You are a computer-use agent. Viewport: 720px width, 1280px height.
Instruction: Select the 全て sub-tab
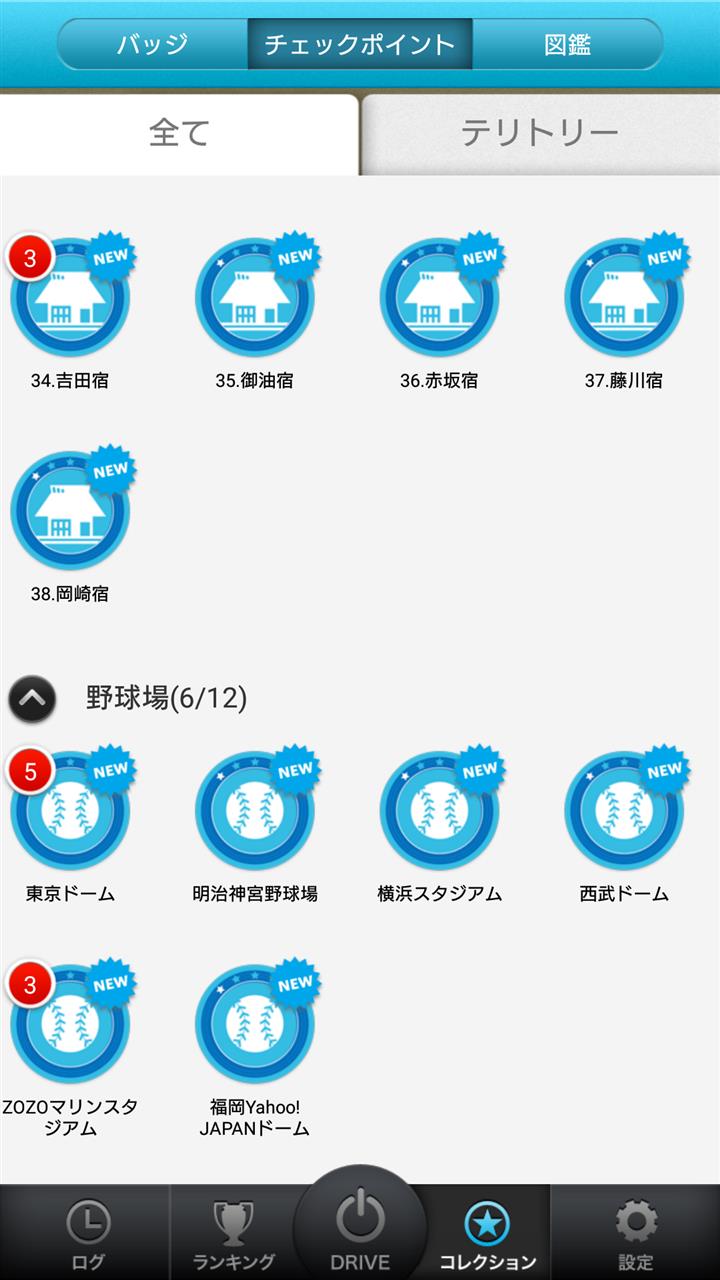[x=179, y=134]
